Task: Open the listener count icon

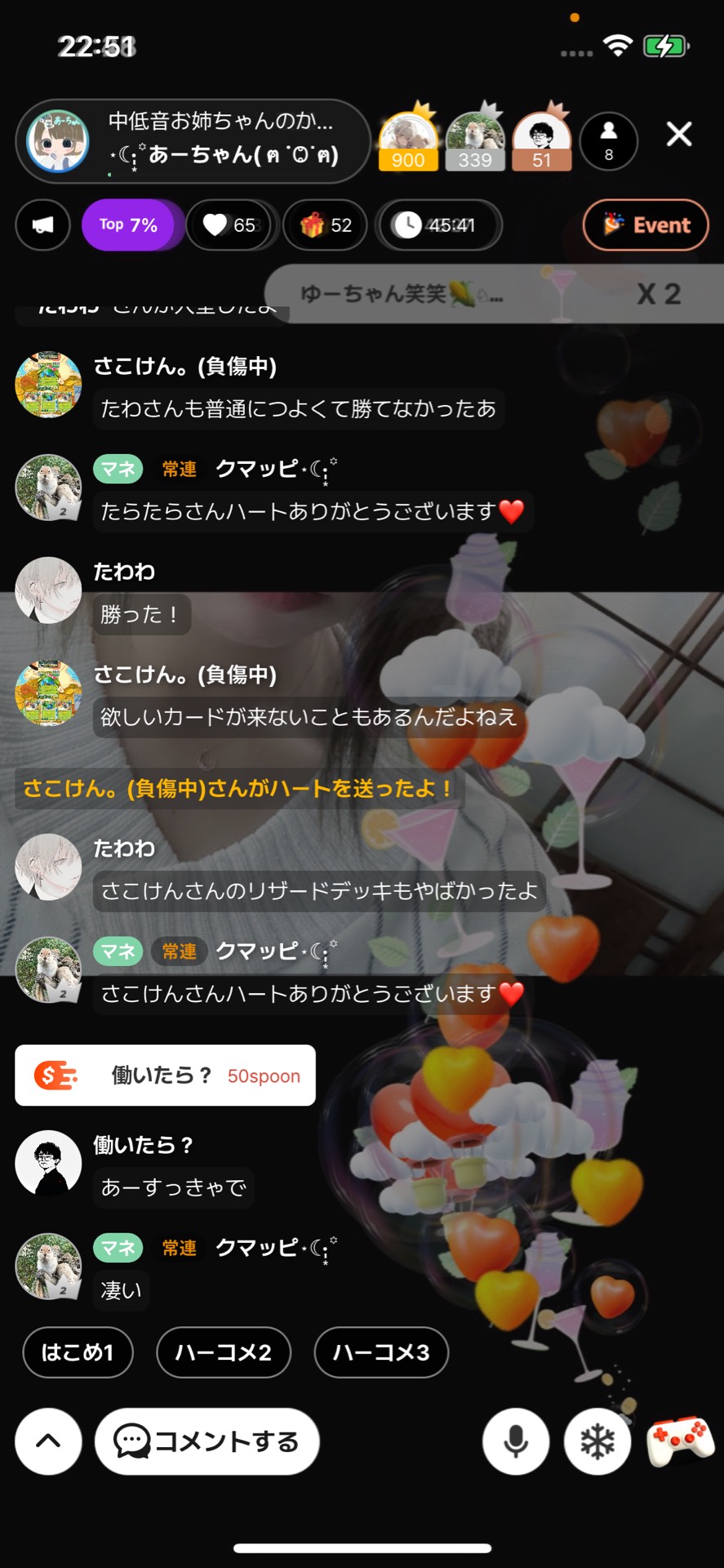Action: (608, 140)
